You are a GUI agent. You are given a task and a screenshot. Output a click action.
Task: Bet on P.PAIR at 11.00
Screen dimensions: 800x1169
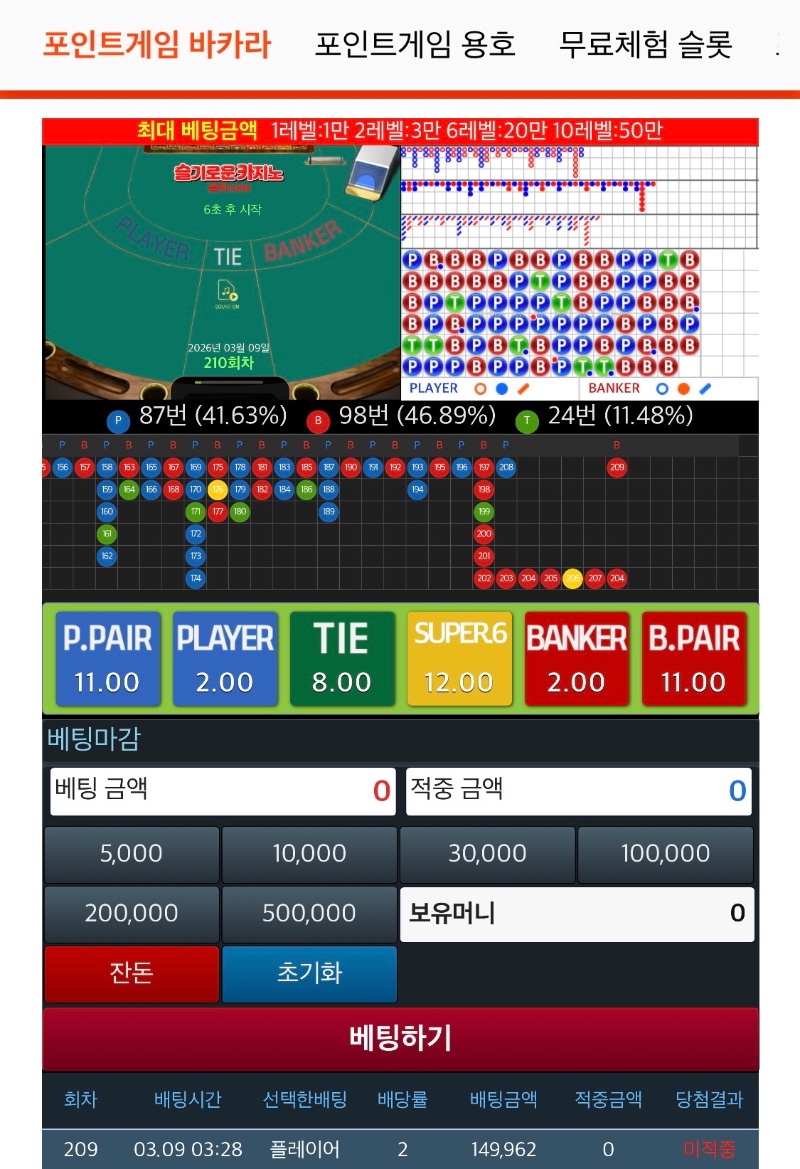coord(107,658)
